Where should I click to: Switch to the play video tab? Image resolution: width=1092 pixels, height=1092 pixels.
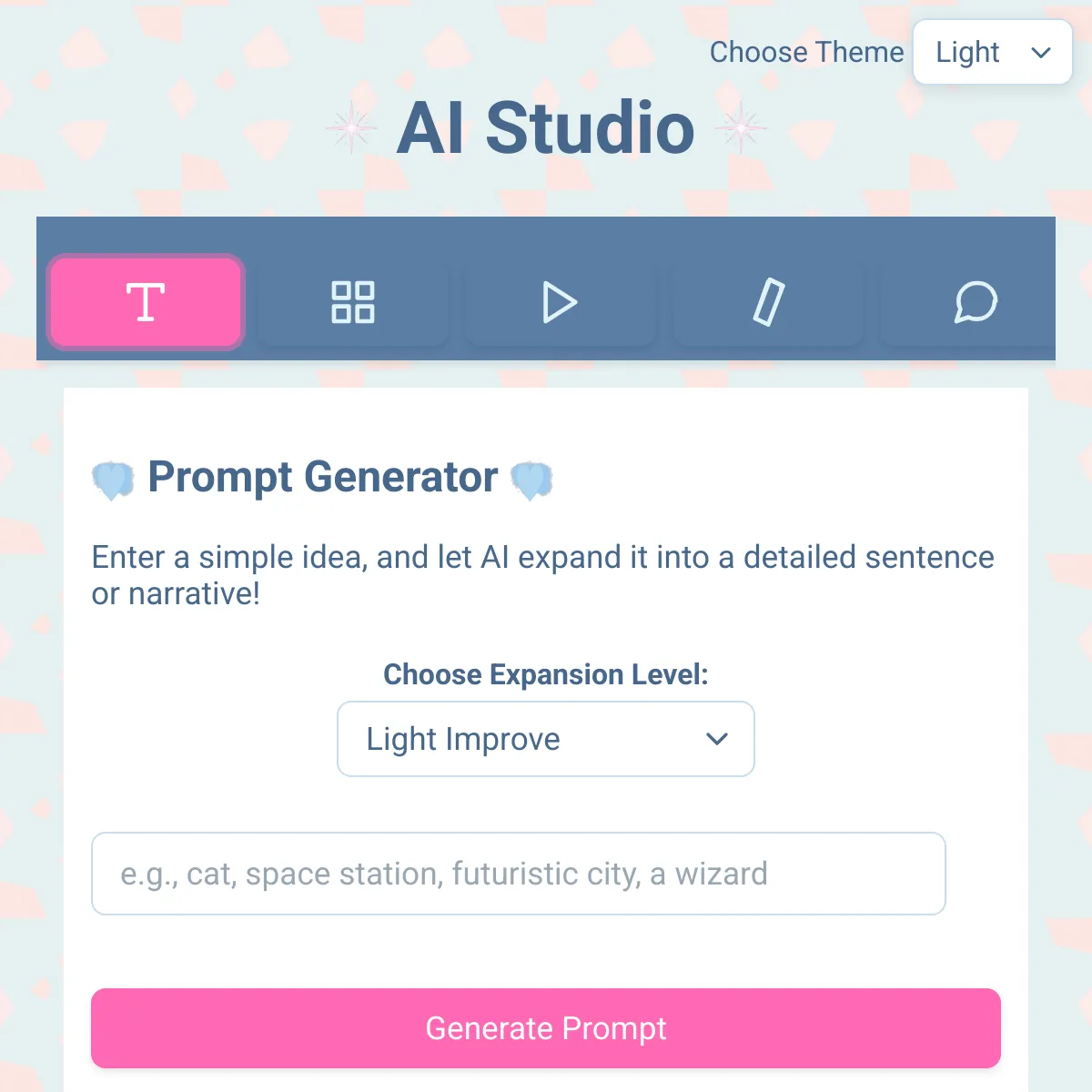click(x=560, y=302)
